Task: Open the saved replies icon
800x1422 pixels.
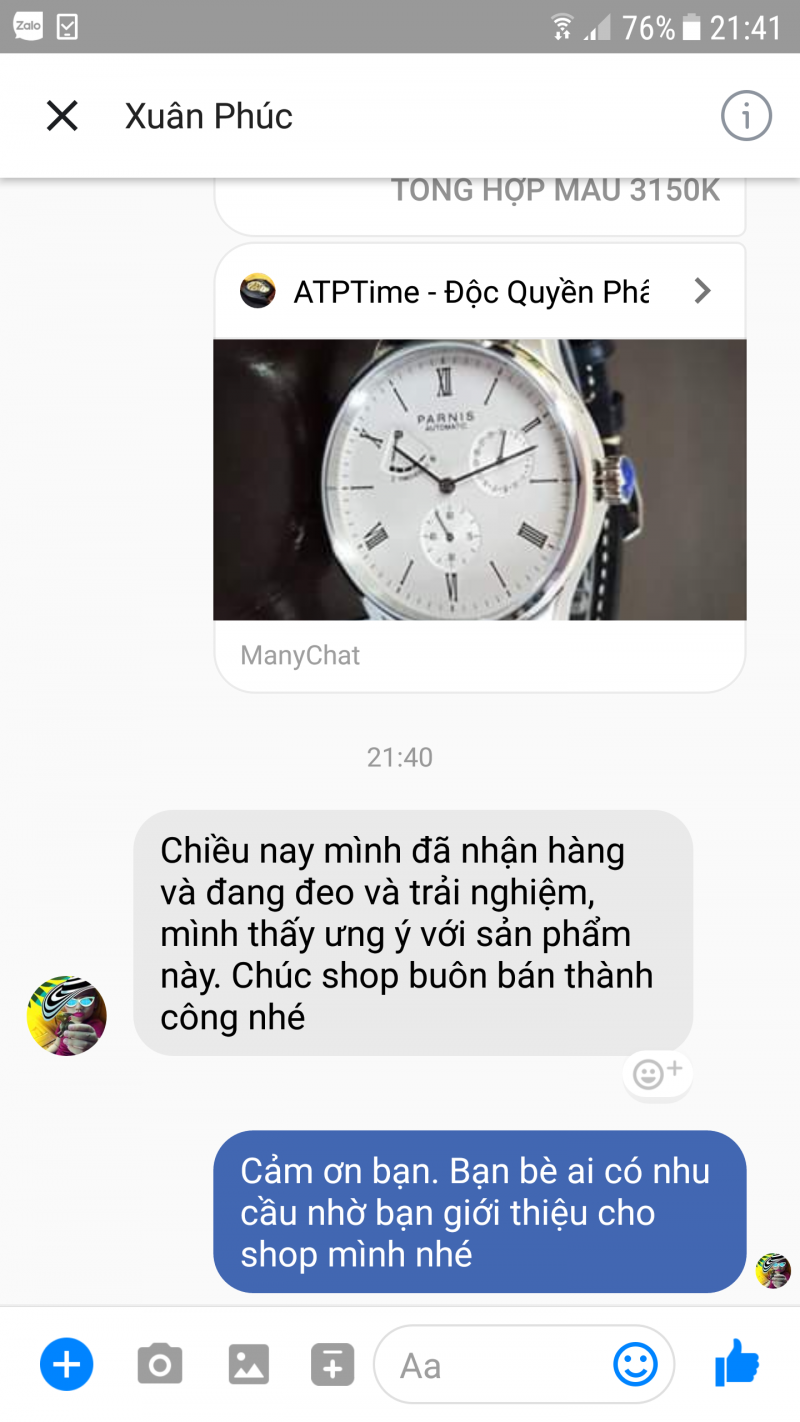Action: (333, 1364)
